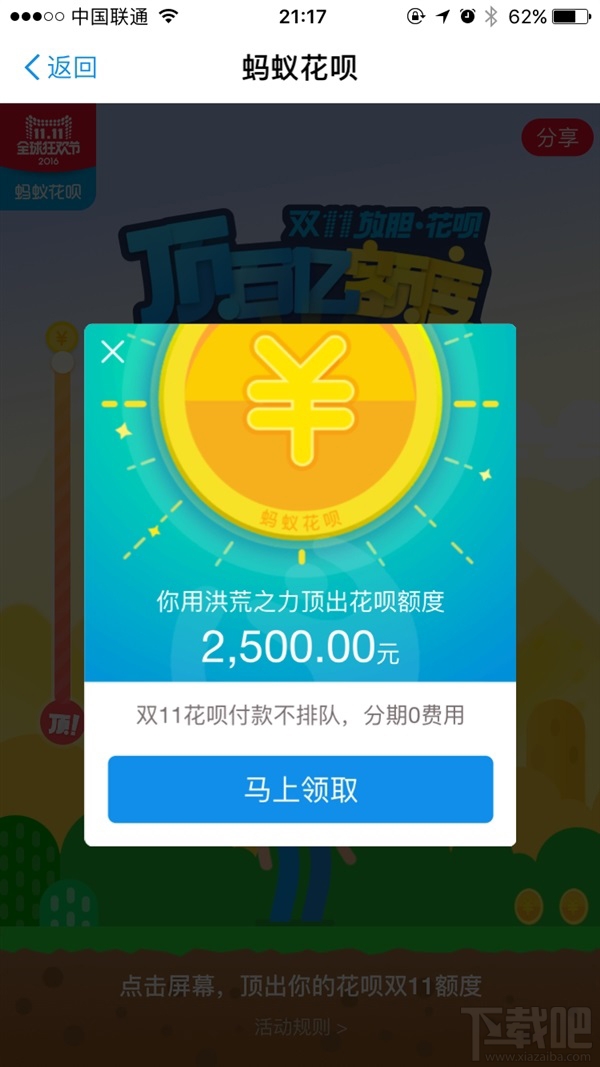Close the 花呗额度 reward popup
Screen dimensions: 600x1067
(x=113, y=351)
